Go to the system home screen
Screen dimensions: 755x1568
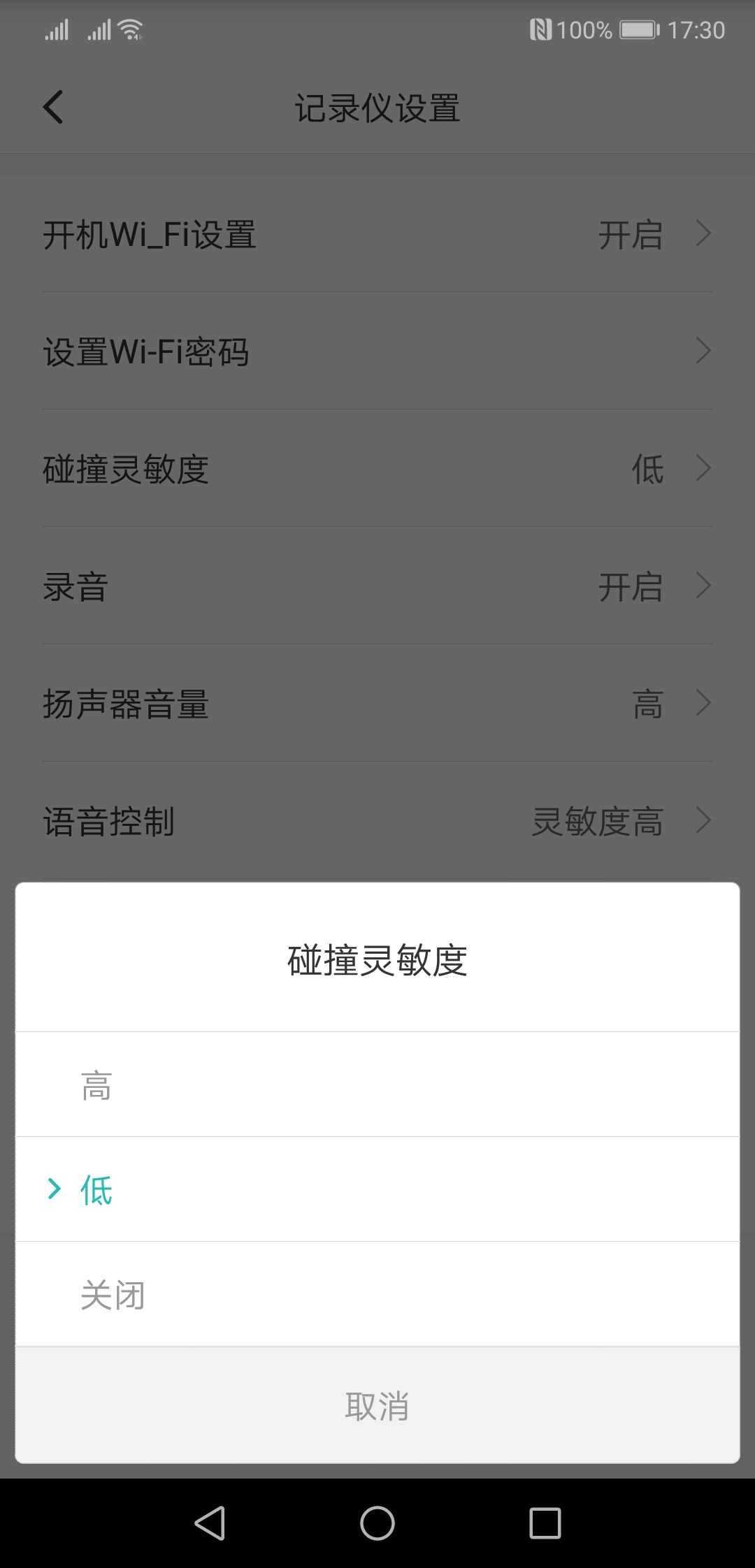click(x=377, y=1523)
